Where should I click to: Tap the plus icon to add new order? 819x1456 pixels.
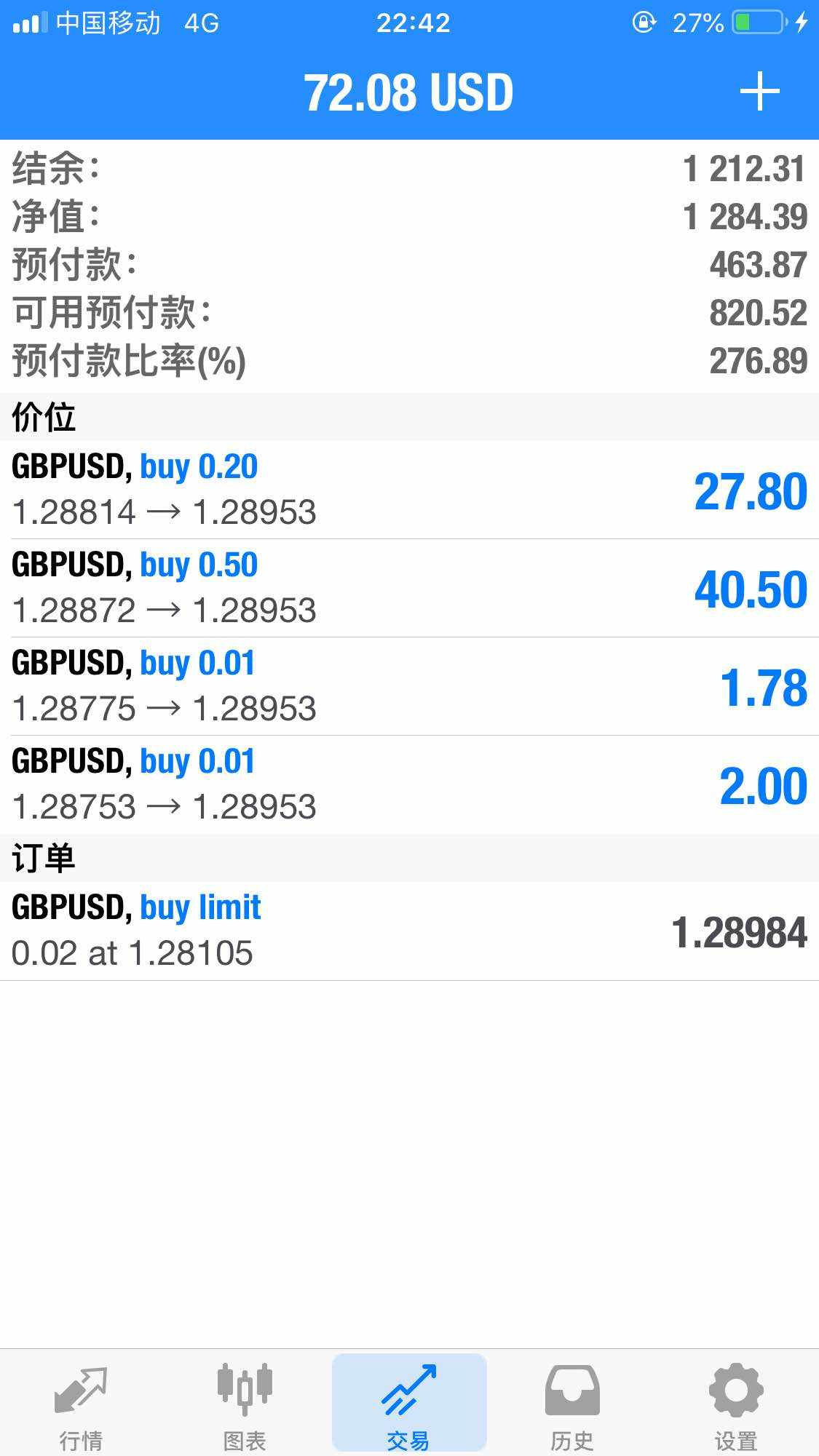(x=759, y=92)
